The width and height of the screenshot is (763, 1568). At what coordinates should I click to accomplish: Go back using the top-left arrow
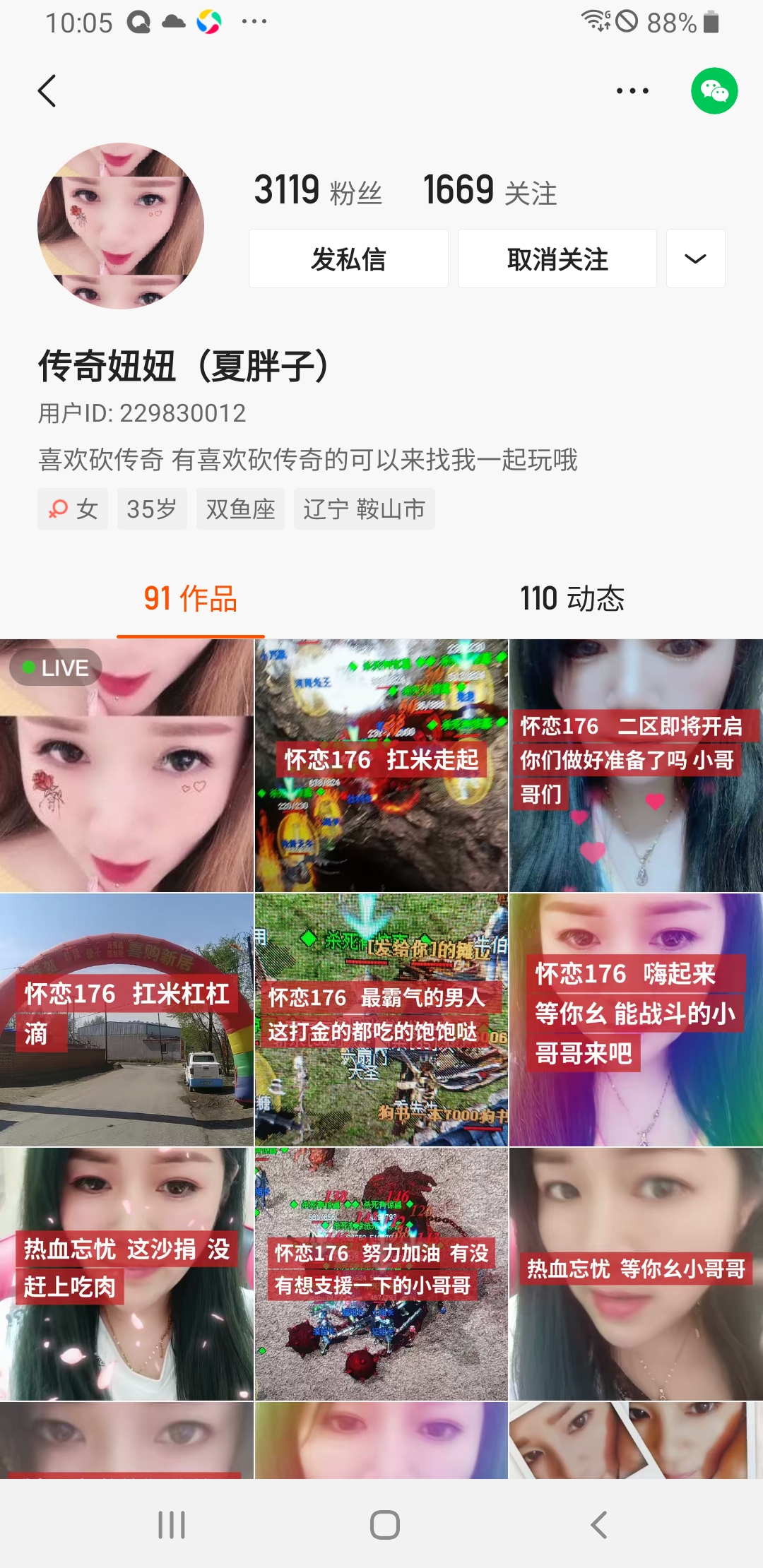click(47, 91)
